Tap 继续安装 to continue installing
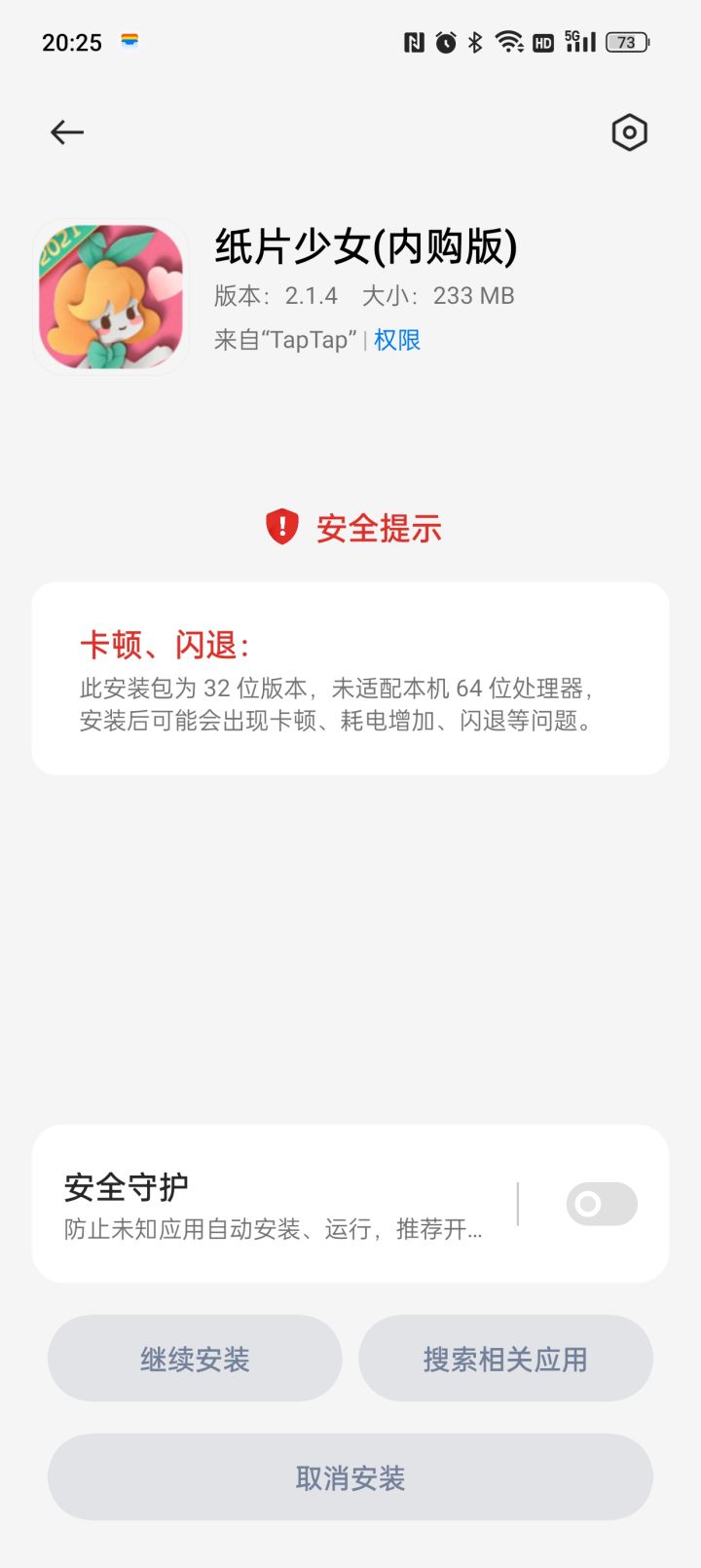701x1568 pixels. click(x=195, y=1359)
